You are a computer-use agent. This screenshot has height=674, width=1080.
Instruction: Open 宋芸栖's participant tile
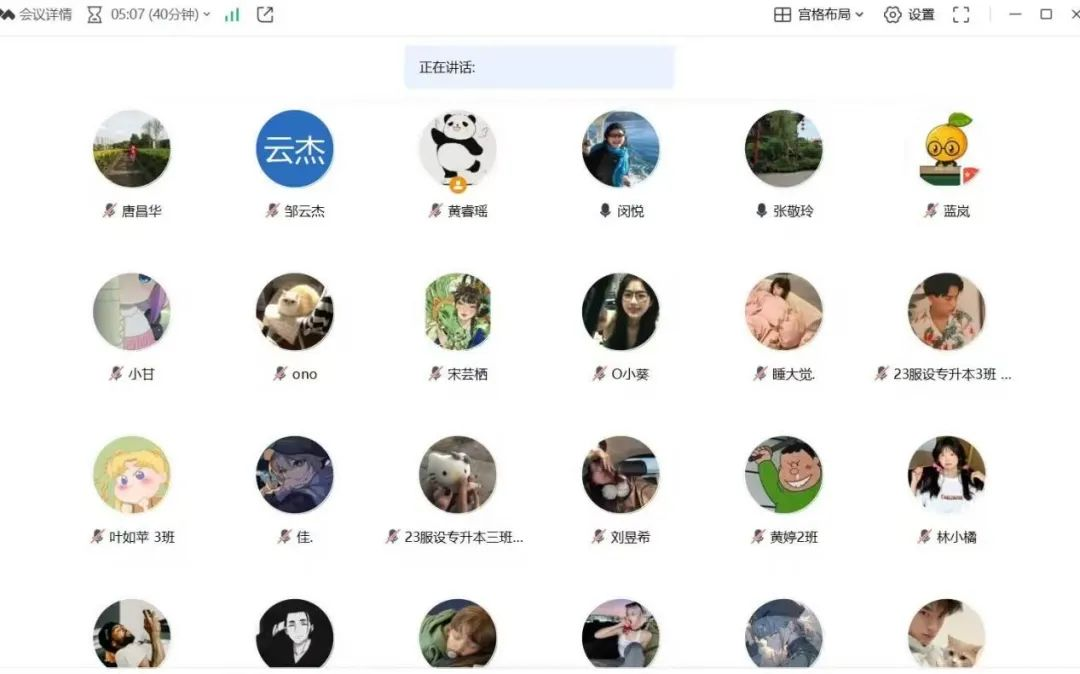click(x=458, y=312)
